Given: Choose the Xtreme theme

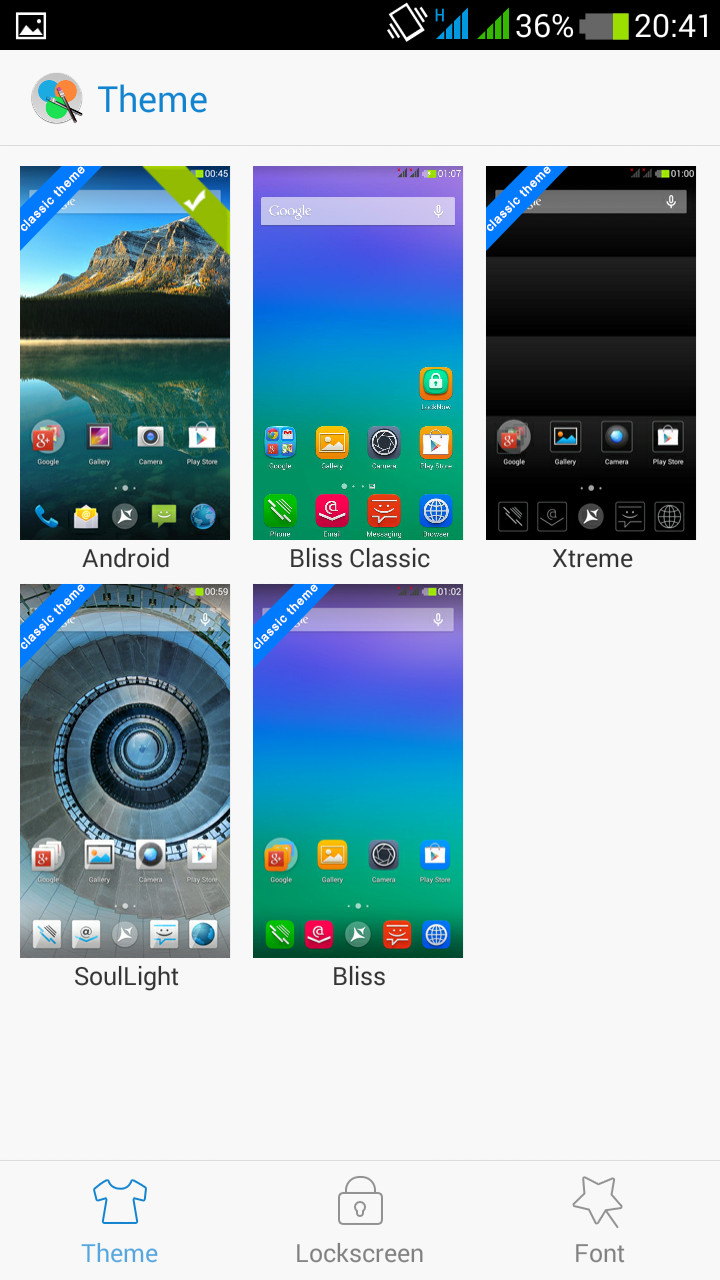Looking at the screenshot, I should [x=591, y=353].
